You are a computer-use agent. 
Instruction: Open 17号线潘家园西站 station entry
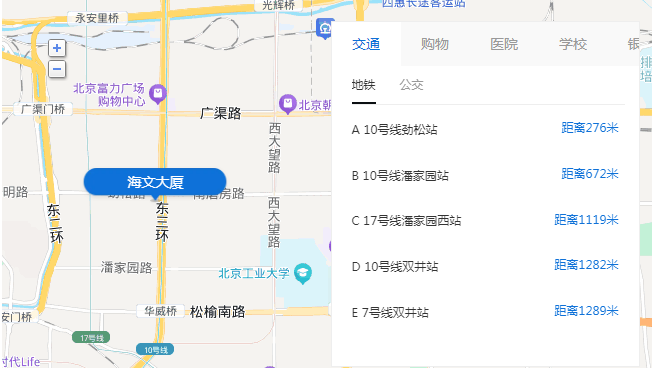coord(485,220)
